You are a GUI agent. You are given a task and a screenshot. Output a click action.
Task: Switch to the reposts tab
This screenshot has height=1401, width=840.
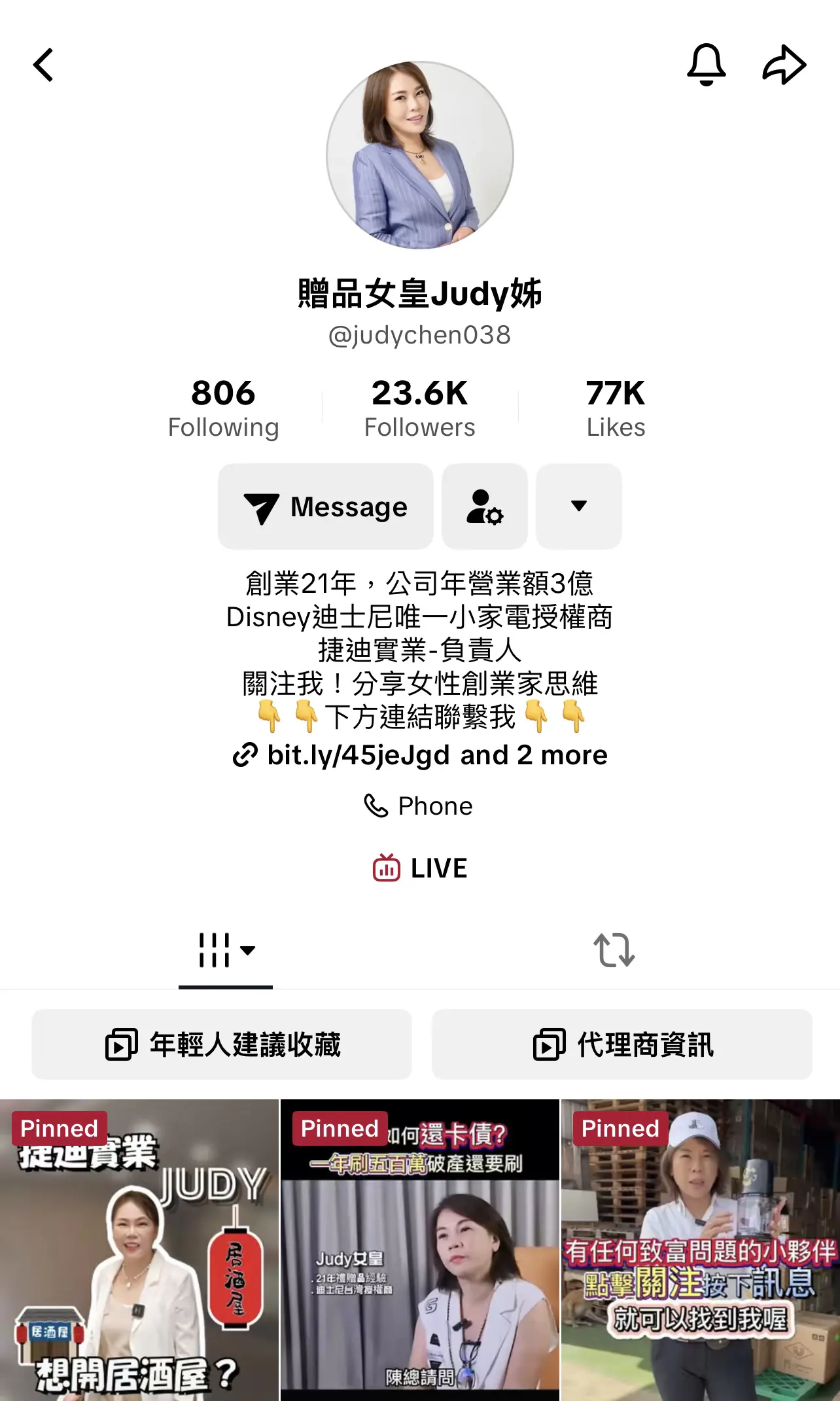tap(614, 950)
